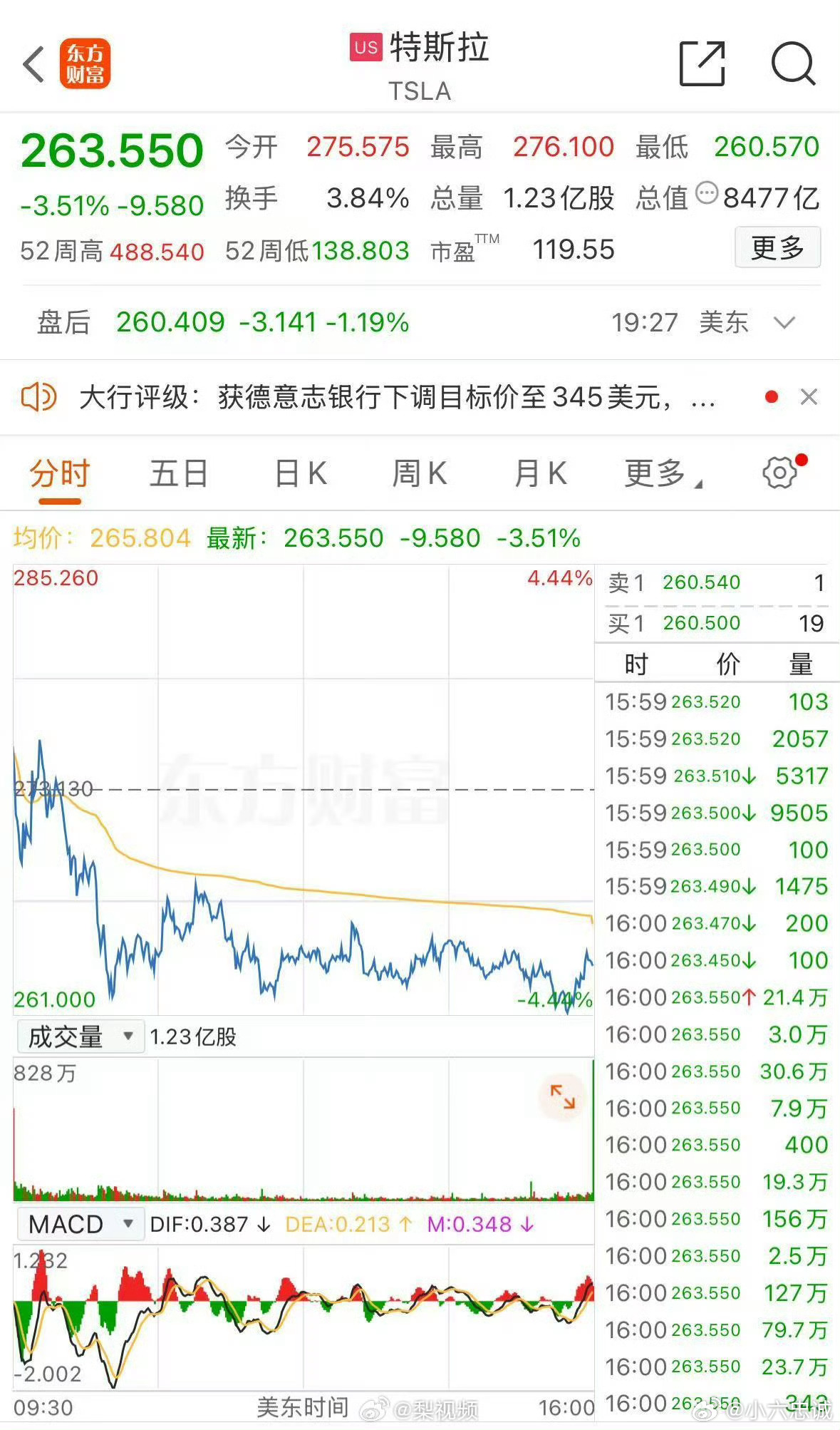Viewport: 840px width, 1430px height.
Task: Open the 成交量 indicator dropdown
Action: coord(80,1037)
